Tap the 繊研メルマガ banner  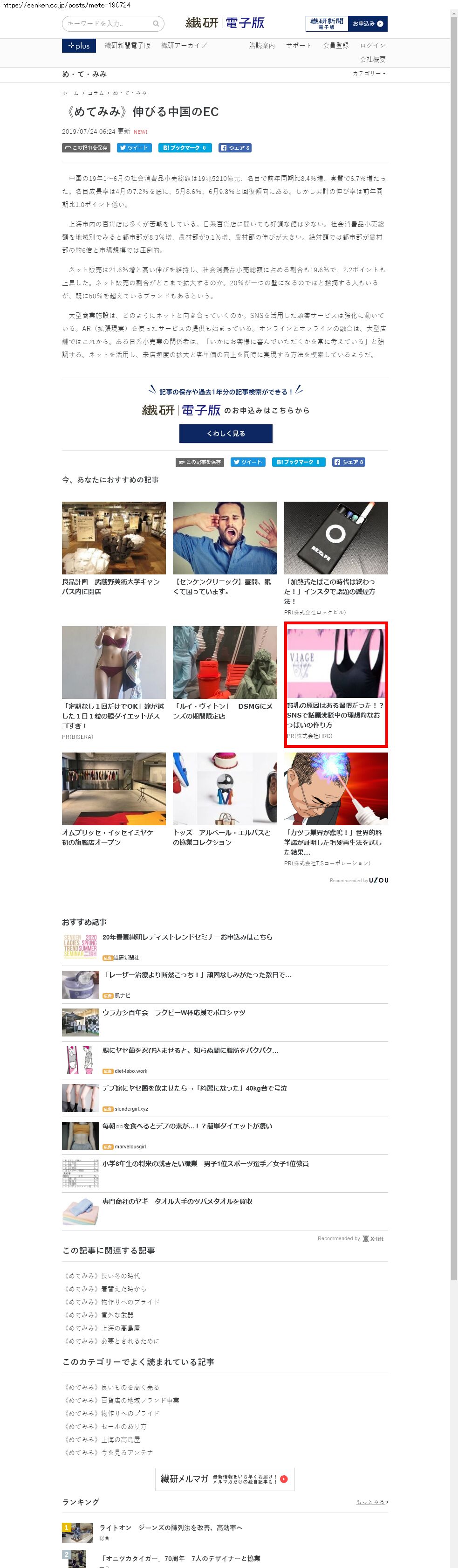(x=225, y=1478)
